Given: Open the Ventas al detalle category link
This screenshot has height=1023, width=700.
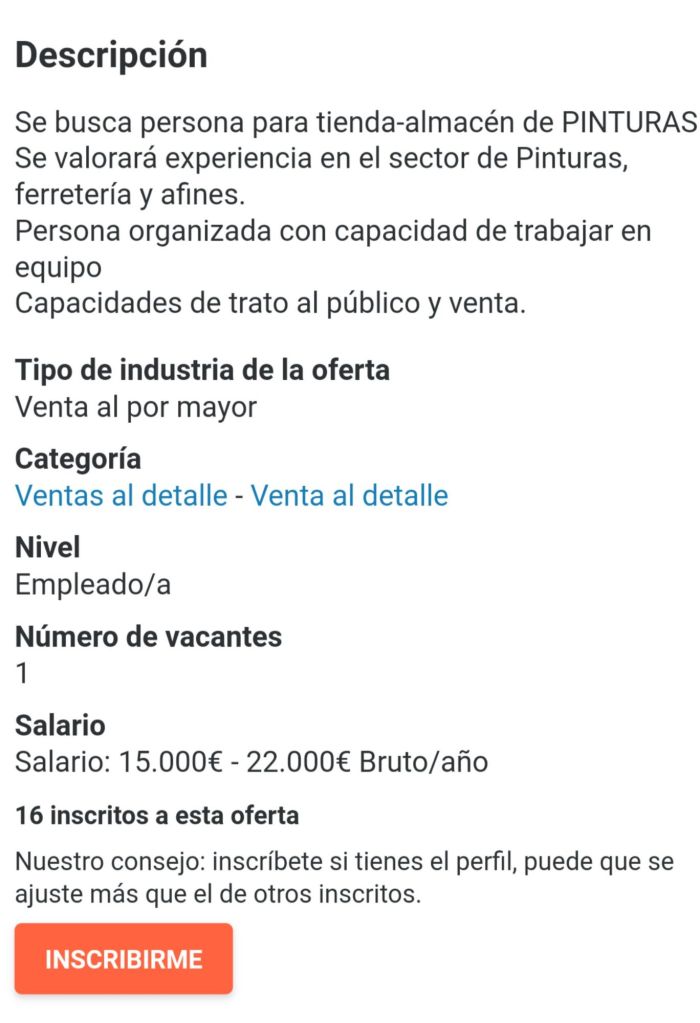Looking at the screenshot, I should click(x=121, y=496).
